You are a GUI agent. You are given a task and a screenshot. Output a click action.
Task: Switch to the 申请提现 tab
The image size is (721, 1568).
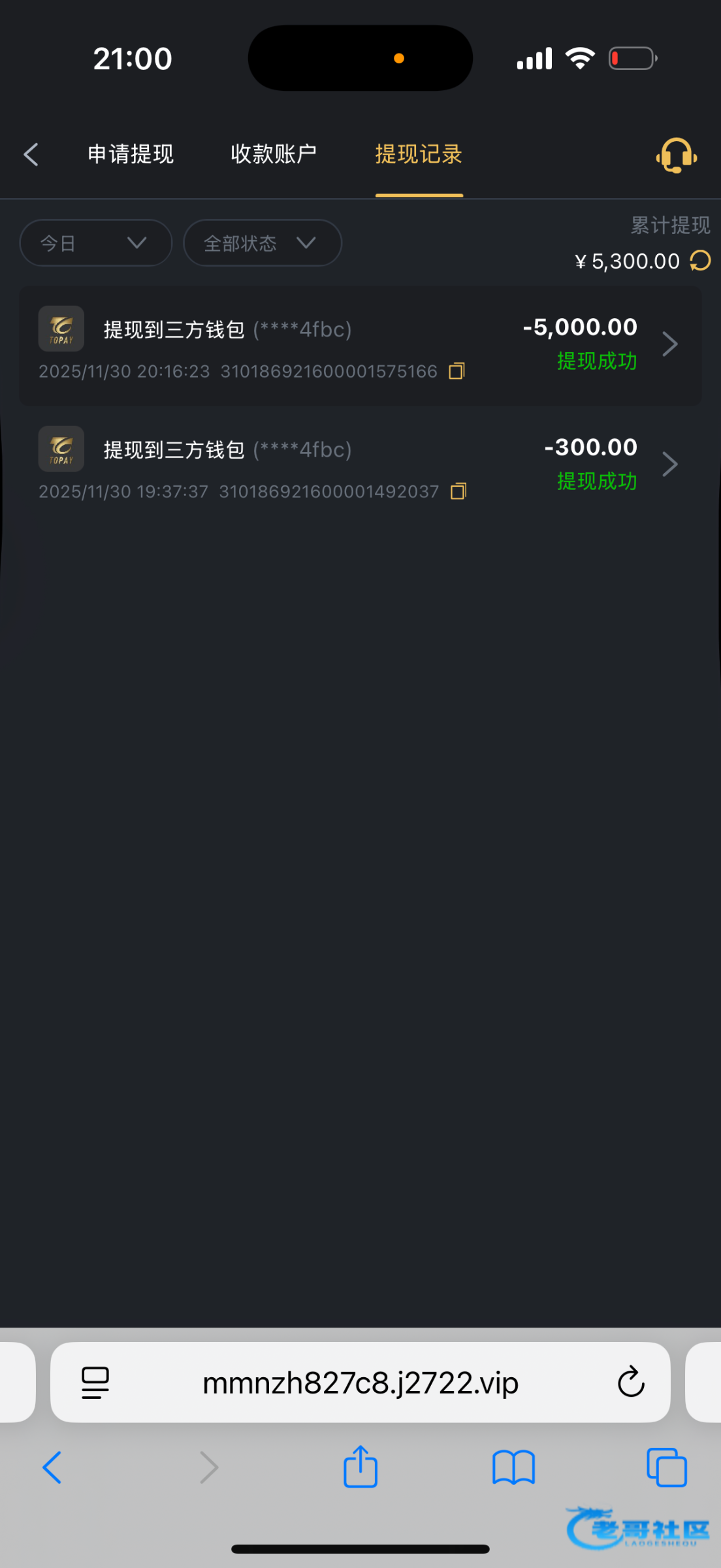131,155
